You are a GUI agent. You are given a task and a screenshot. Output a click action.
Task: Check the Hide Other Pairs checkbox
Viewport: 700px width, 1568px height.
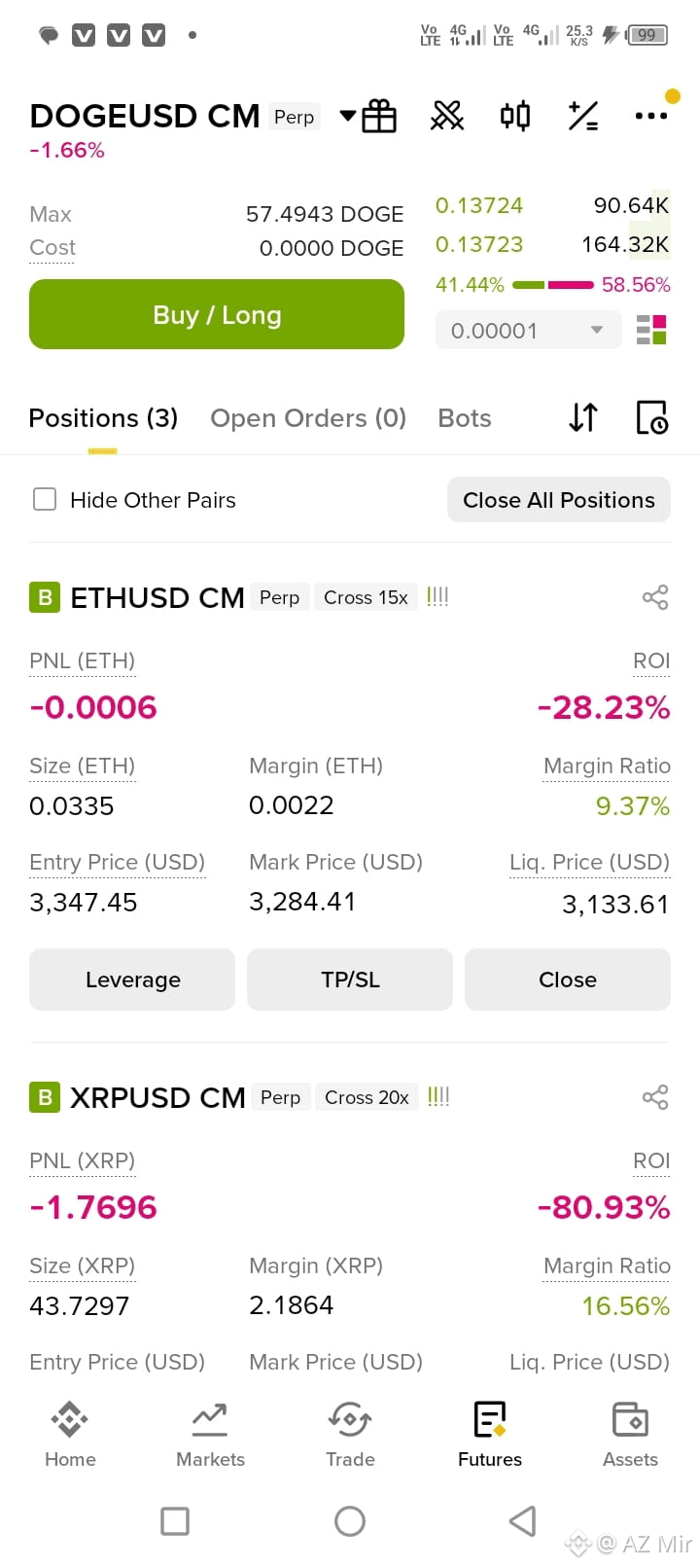(45, 500)
